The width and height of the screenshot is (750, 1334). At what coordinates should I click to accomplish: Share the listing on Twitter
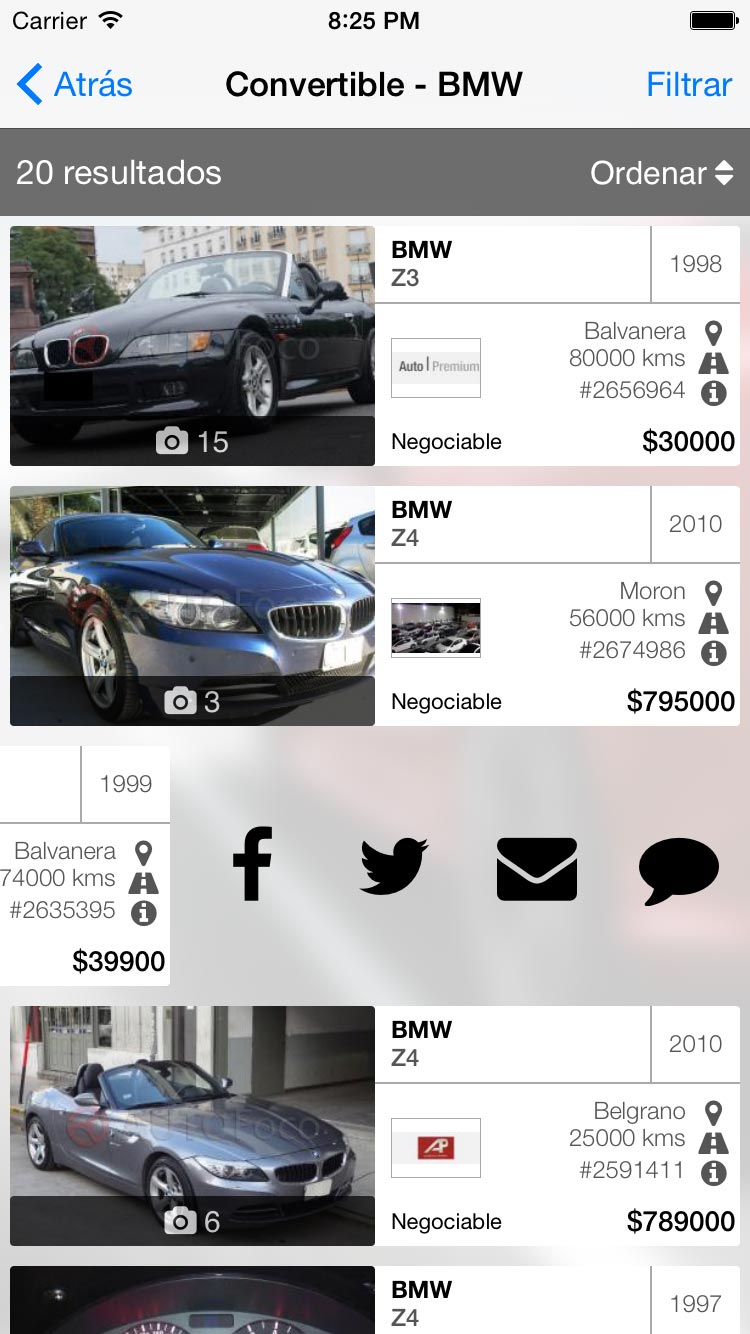394,866
